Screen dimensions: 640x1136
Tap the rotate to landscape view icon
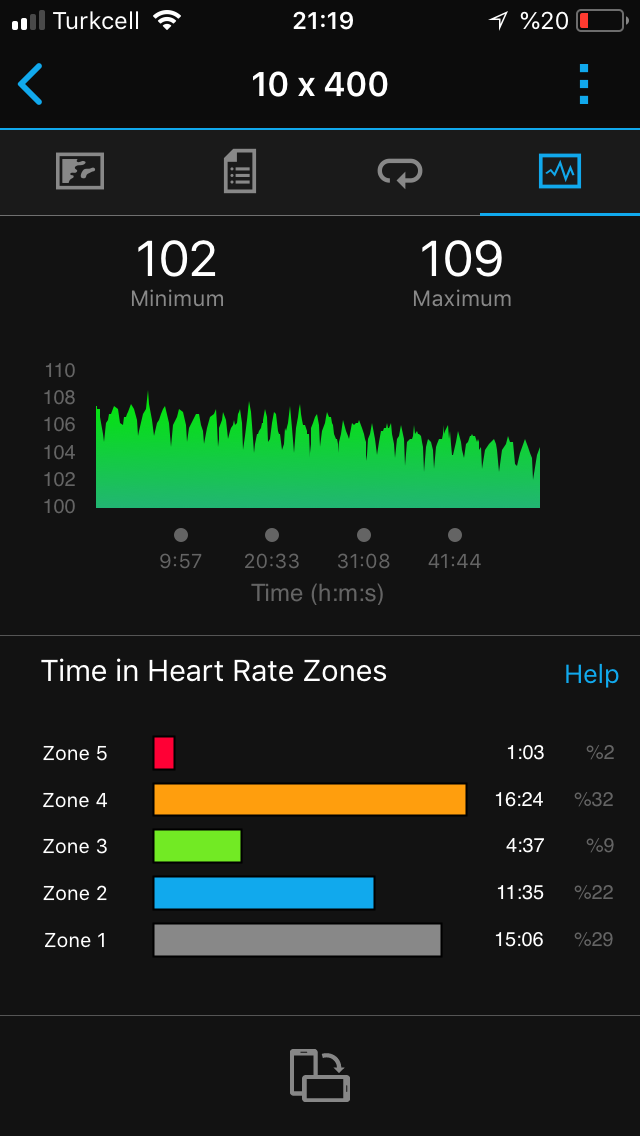point(320,1075)
